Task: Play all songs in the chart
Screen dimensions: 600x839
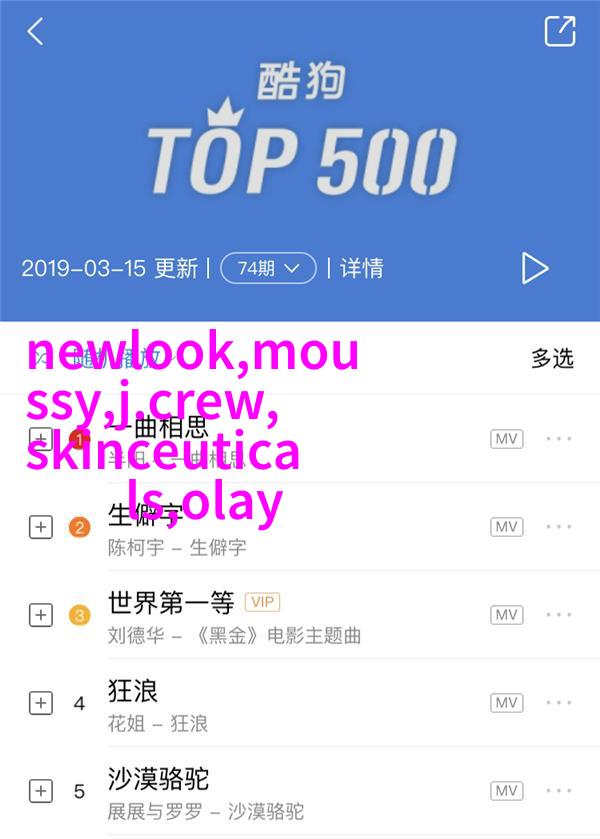Action: (x=535, y=268)
